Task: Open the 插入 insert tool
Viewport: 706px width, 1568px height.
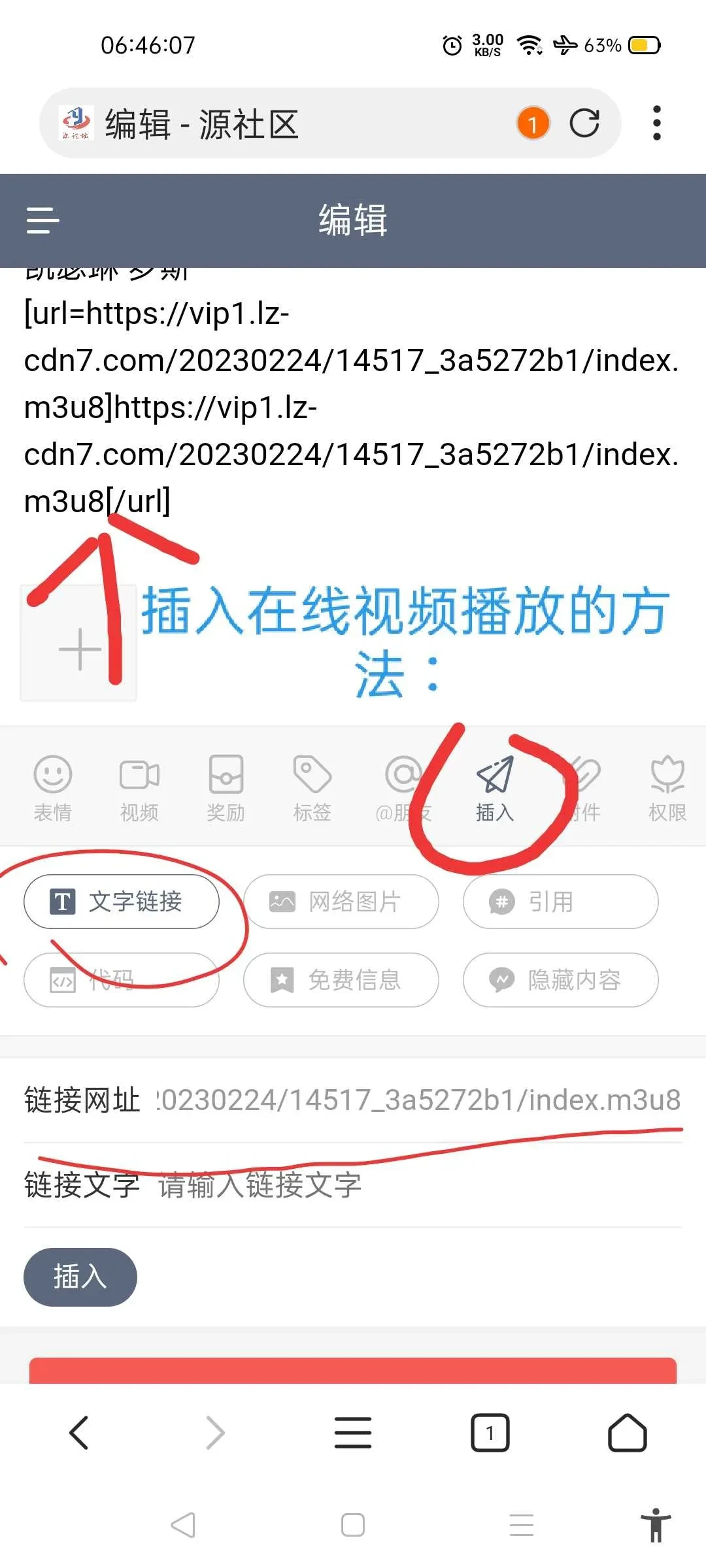Action: [495, 788]
